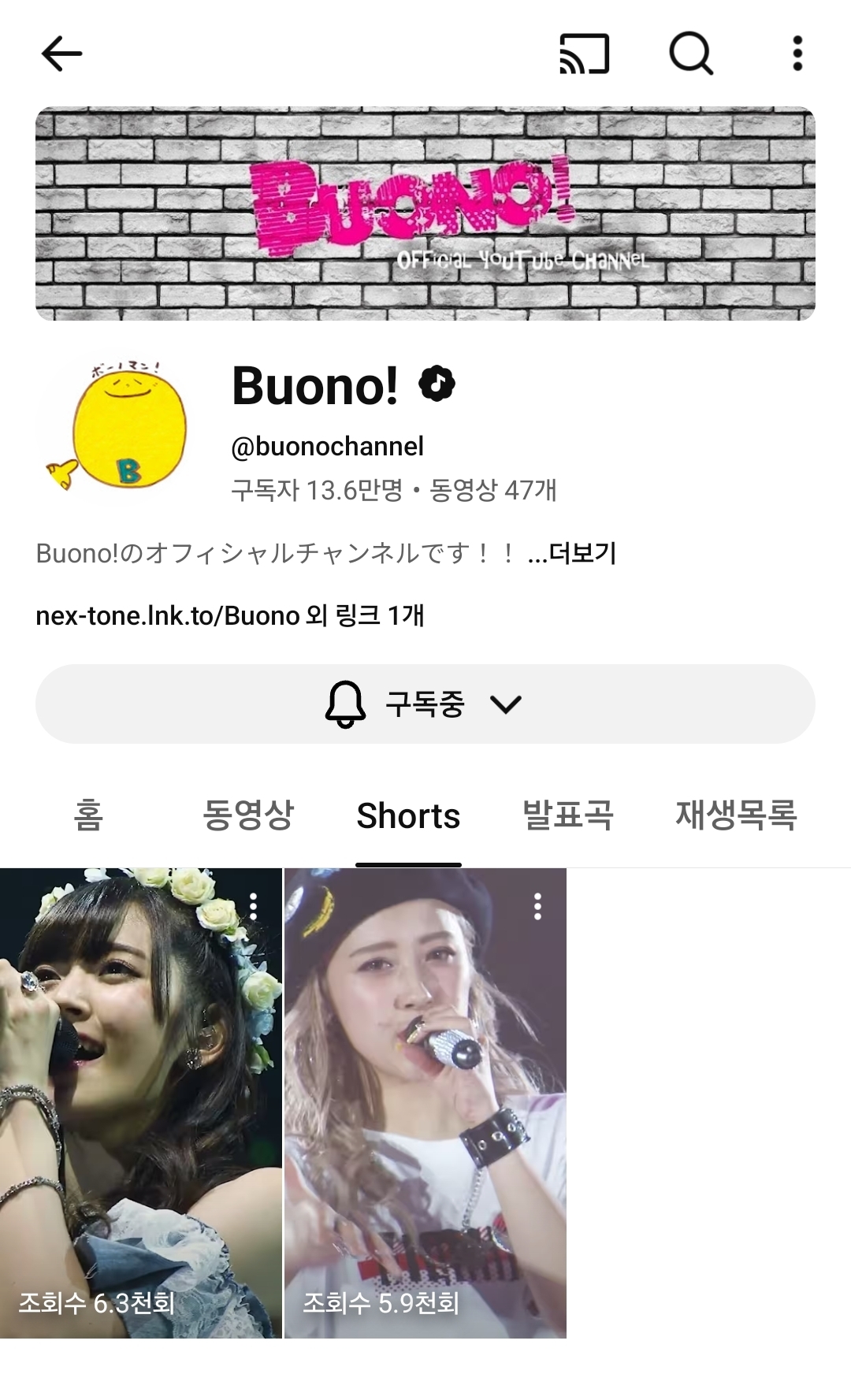Switch to the 재생목록 tab
The image size is (851, 1400).
(x=736, y=815)
